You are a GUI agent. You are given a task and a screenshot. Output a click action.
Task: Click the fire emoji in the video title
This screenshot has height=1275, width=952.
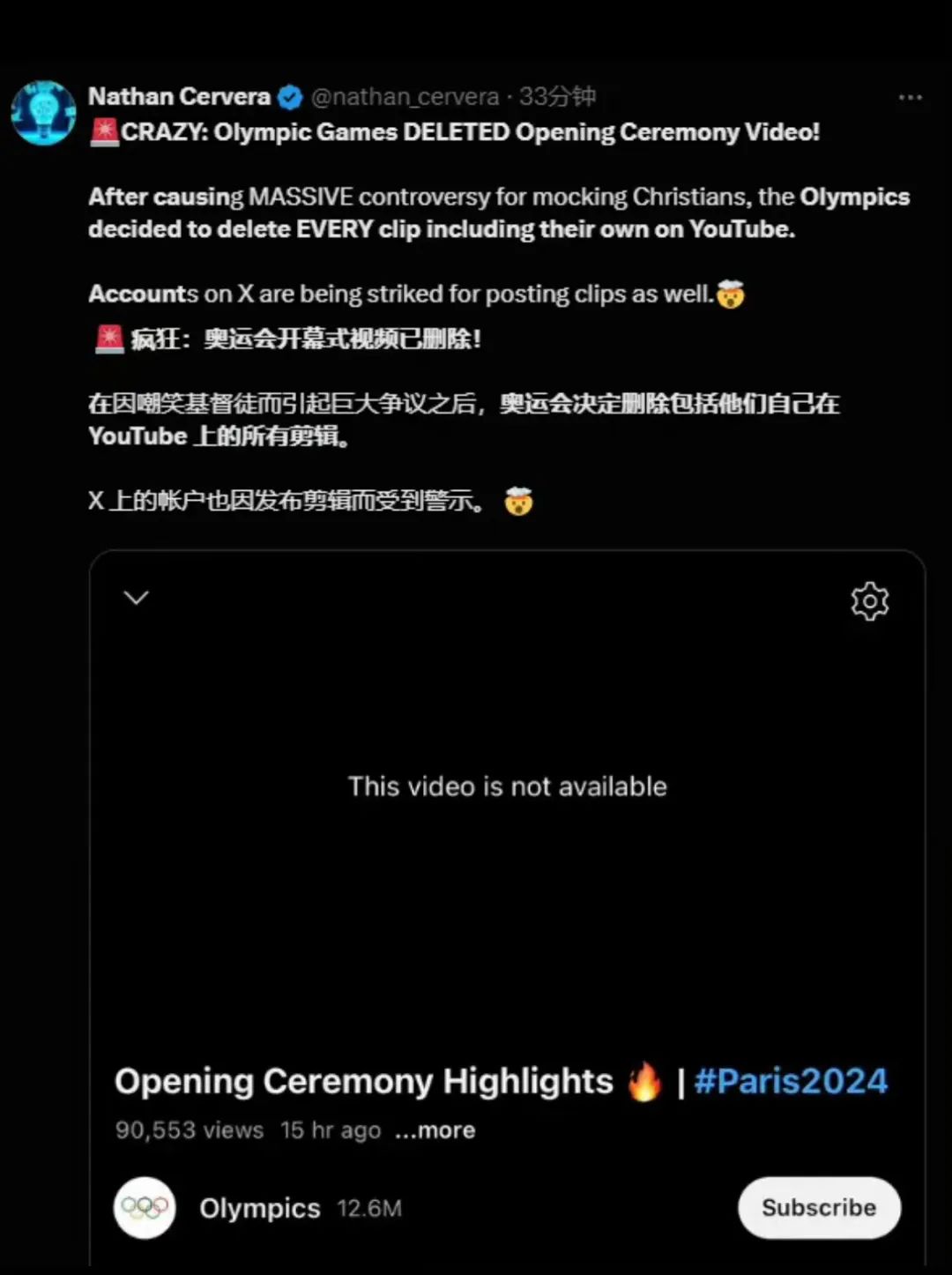(646, 1079)
